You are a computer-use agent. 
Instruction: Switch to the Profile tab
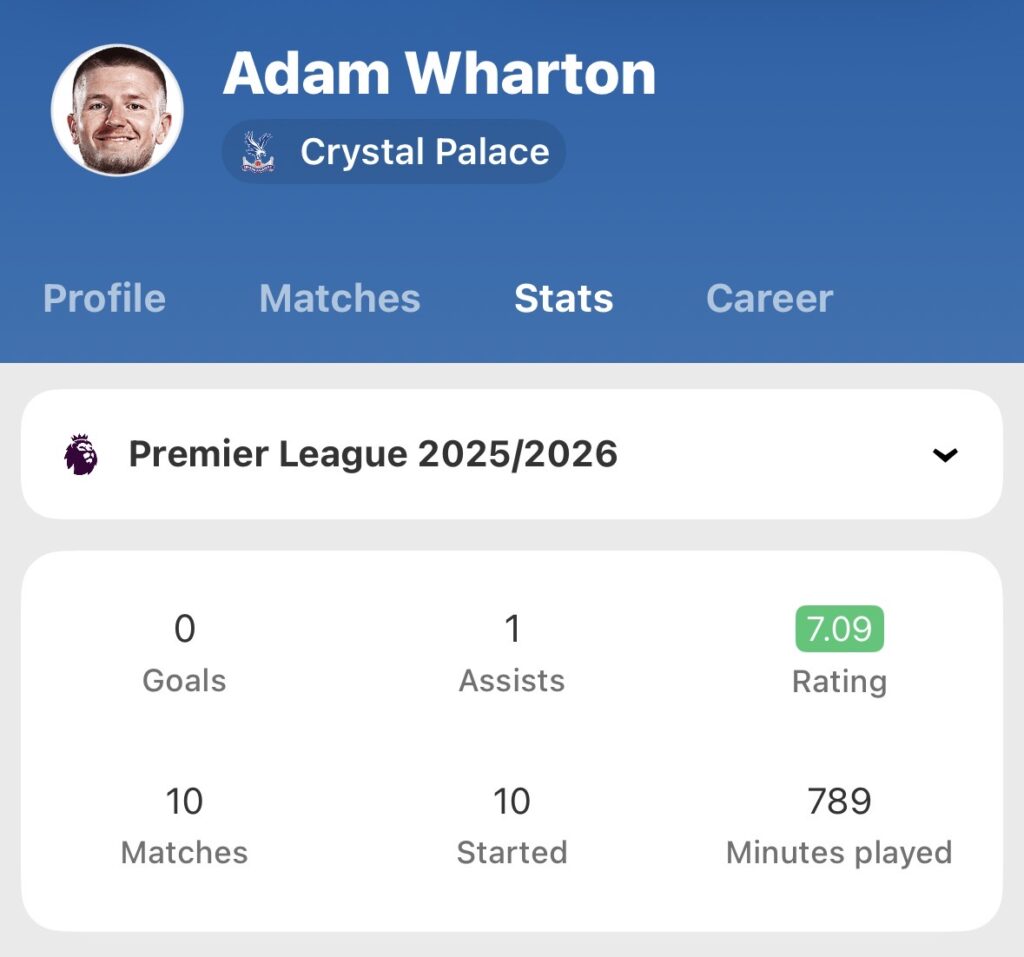tap(104, 298)
